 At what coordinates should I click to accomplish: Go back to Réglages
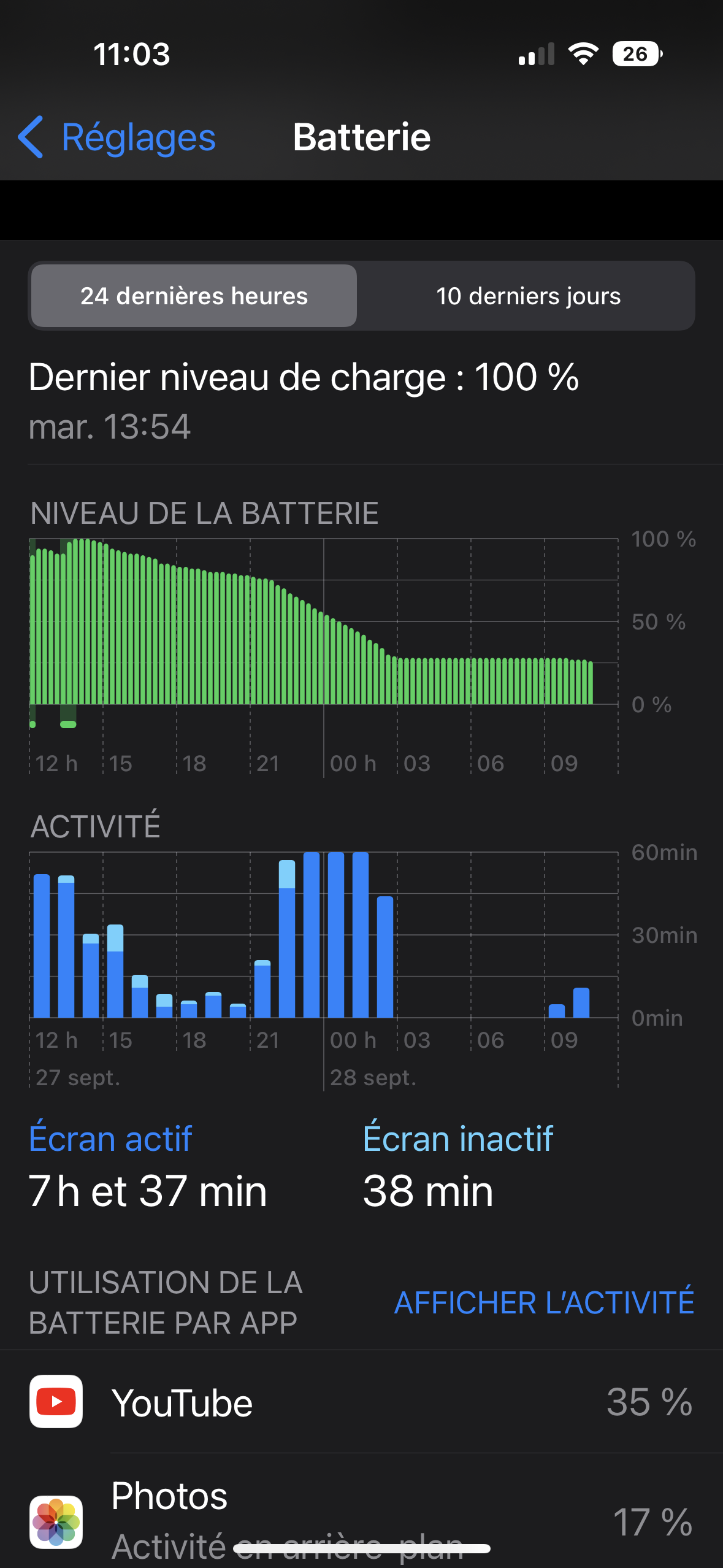click(x=117, y=137)
